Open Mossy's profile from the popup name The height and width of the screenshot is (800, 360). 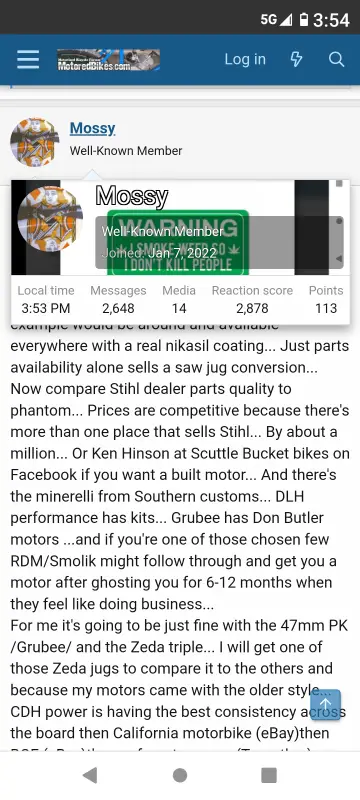pyautogui.click(x=132, y=196)
